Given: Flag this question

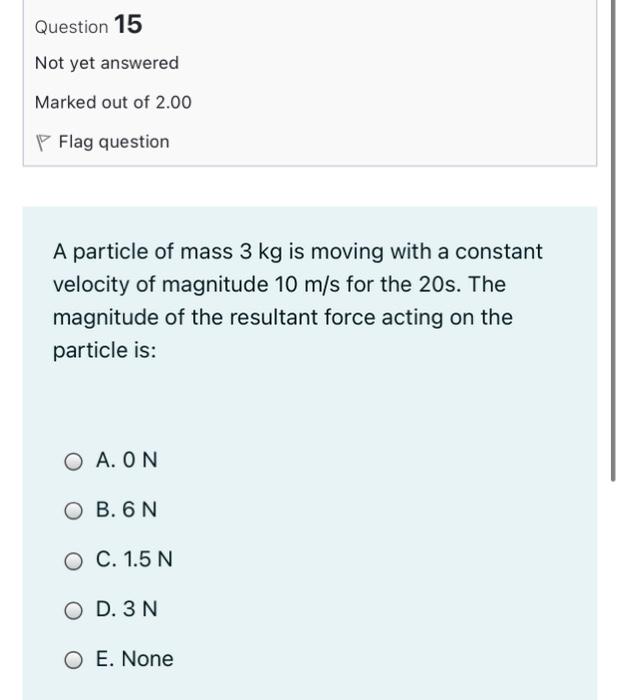Looking at the screenshot, I should (x=103, y=142).
